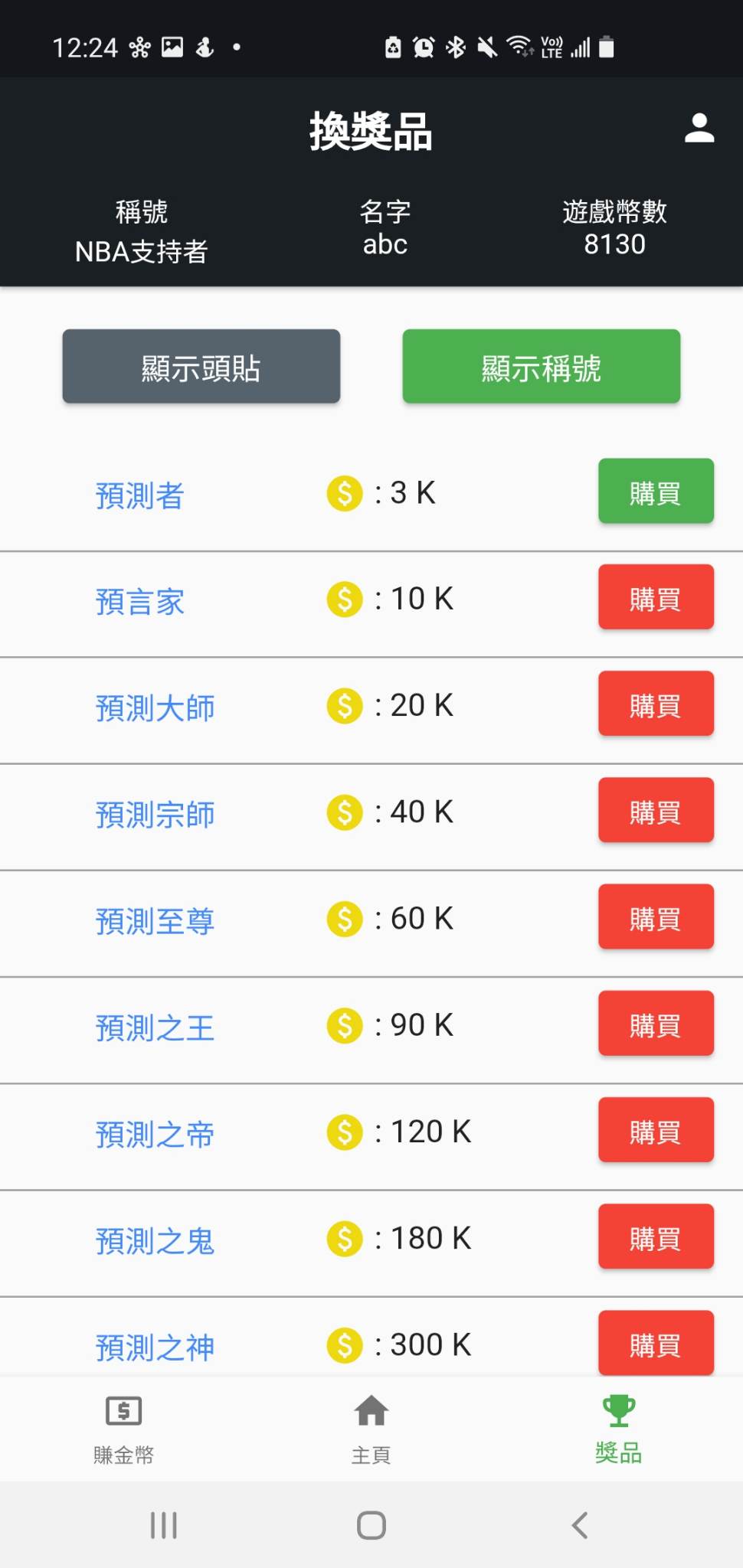743x1568 pixels.
Task: Tap the recent apps button in navigation bar
Action: [x=164, y=1524]
